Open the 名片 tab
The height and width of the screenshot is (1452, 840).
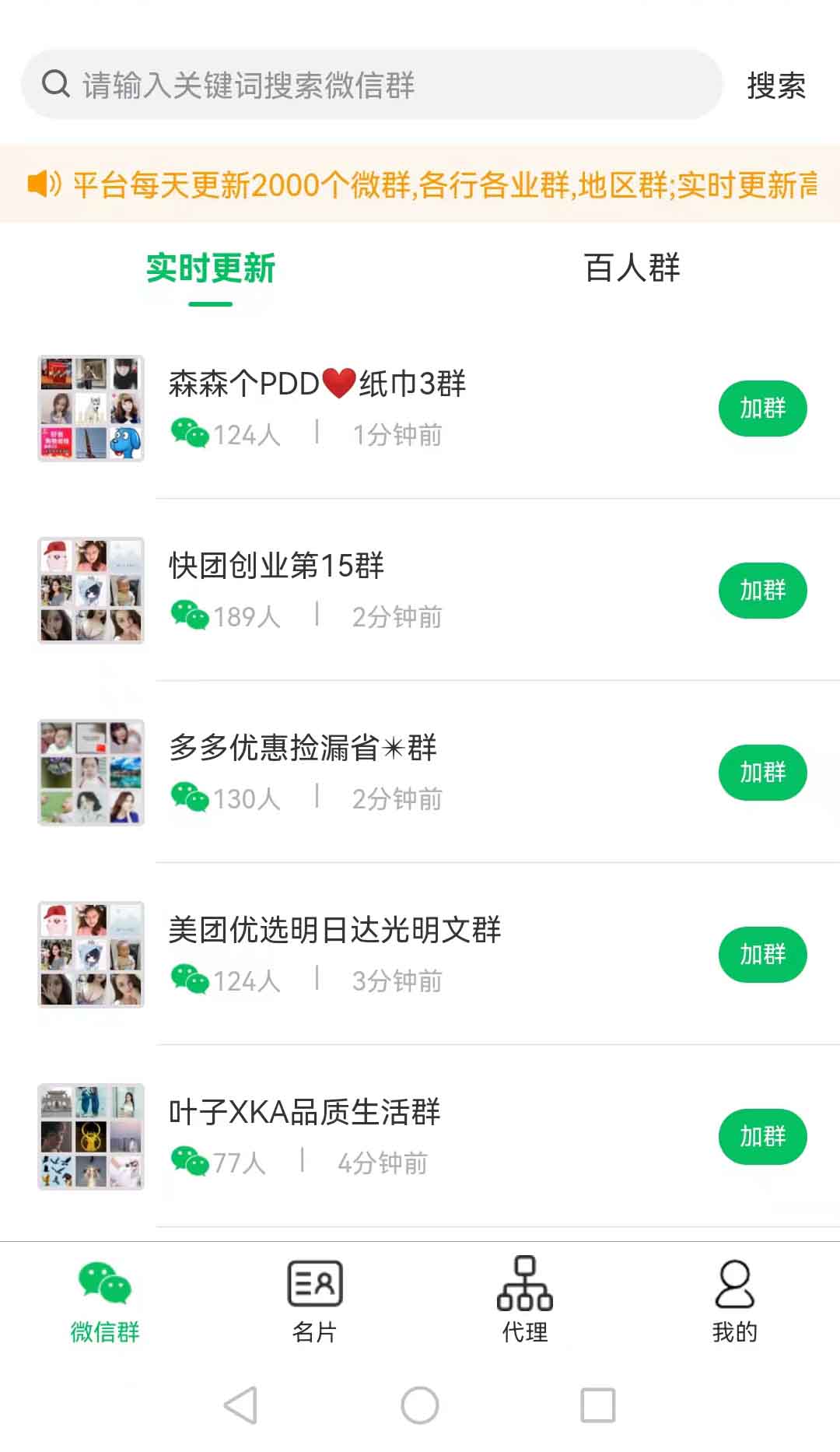tap(315, 1299)
